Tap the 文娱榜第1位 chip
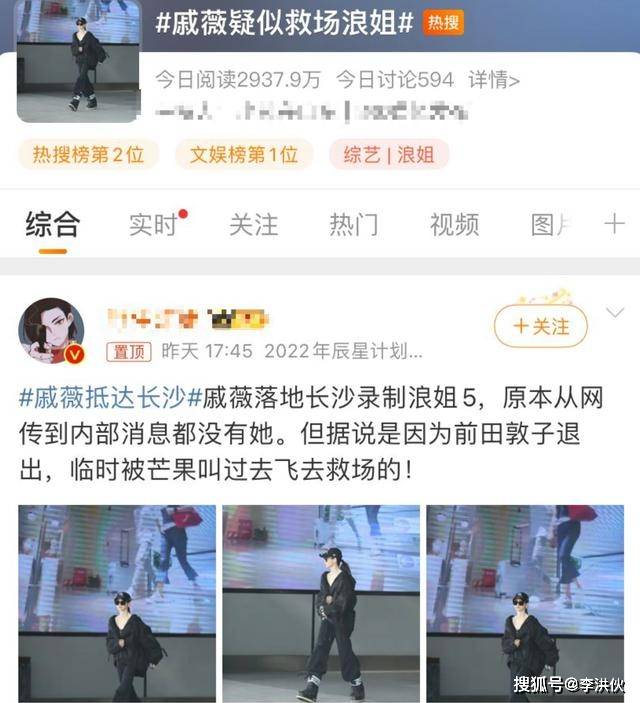640x703 pixels. (243, 154)
